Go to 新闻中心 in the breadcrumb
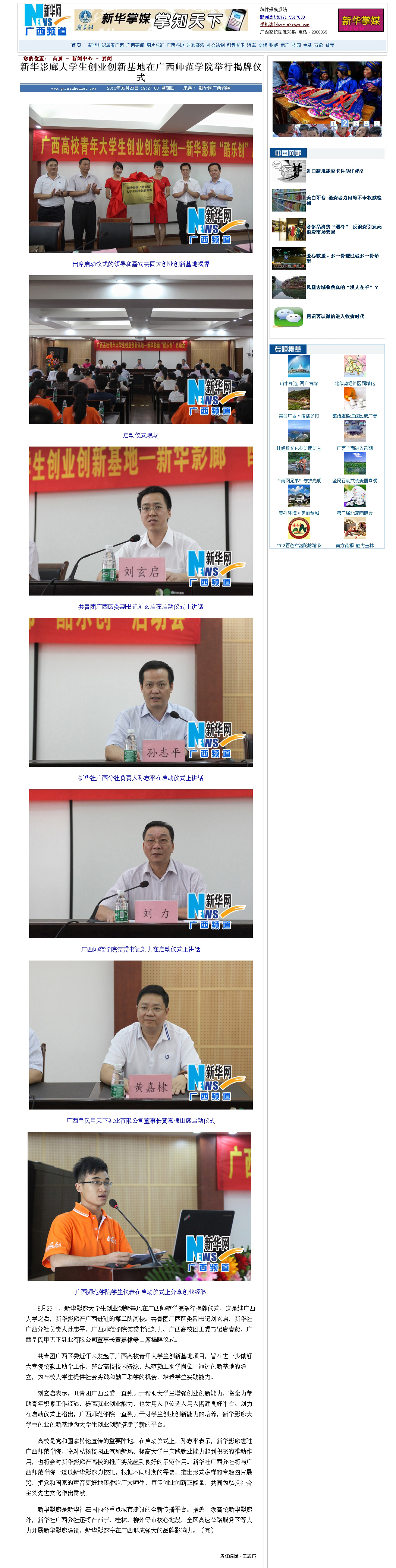Viewport: 396px width, 1568px height. [82, 58]
